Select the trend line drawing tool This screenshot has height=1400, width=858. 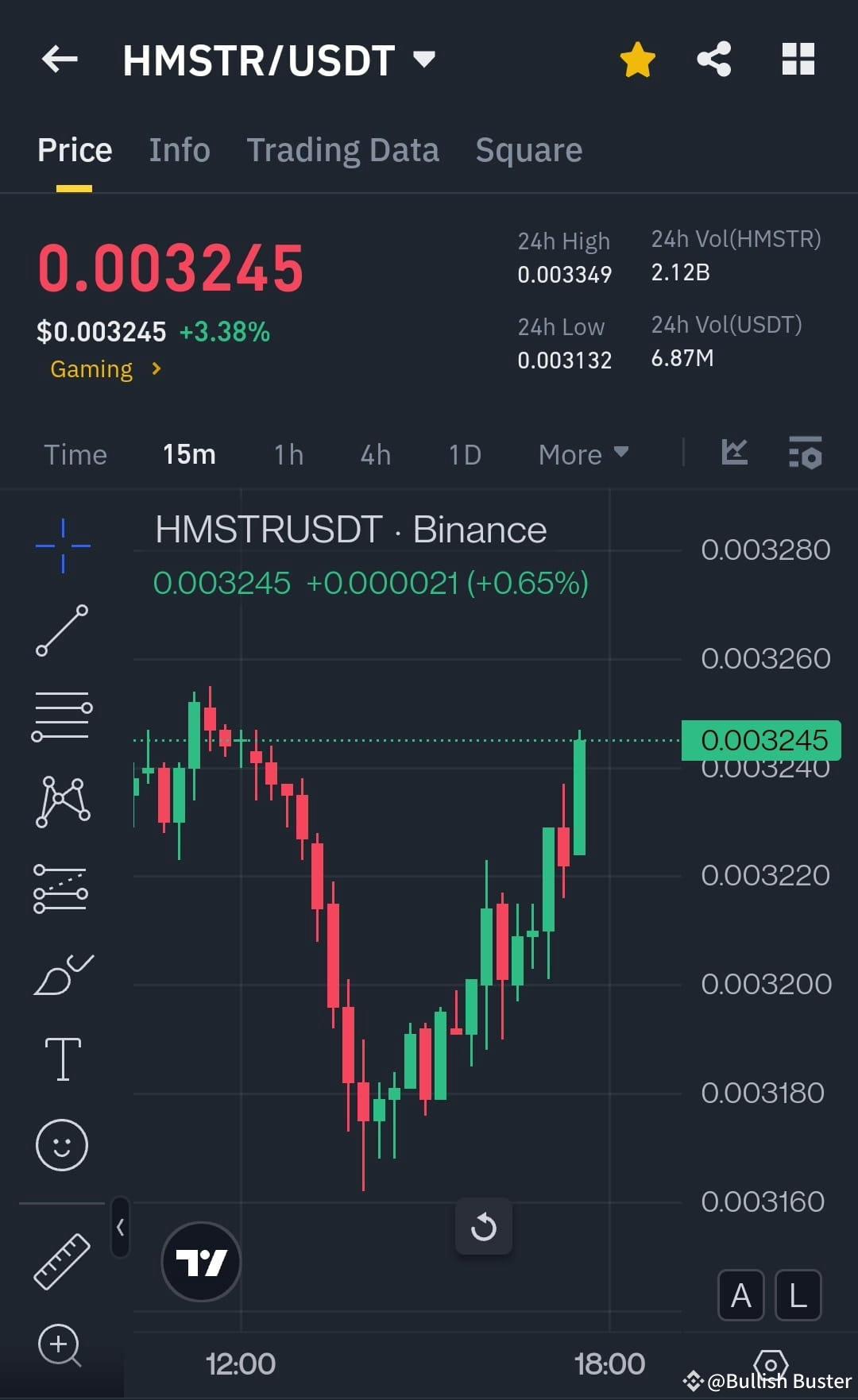click(x=62, y=630)
